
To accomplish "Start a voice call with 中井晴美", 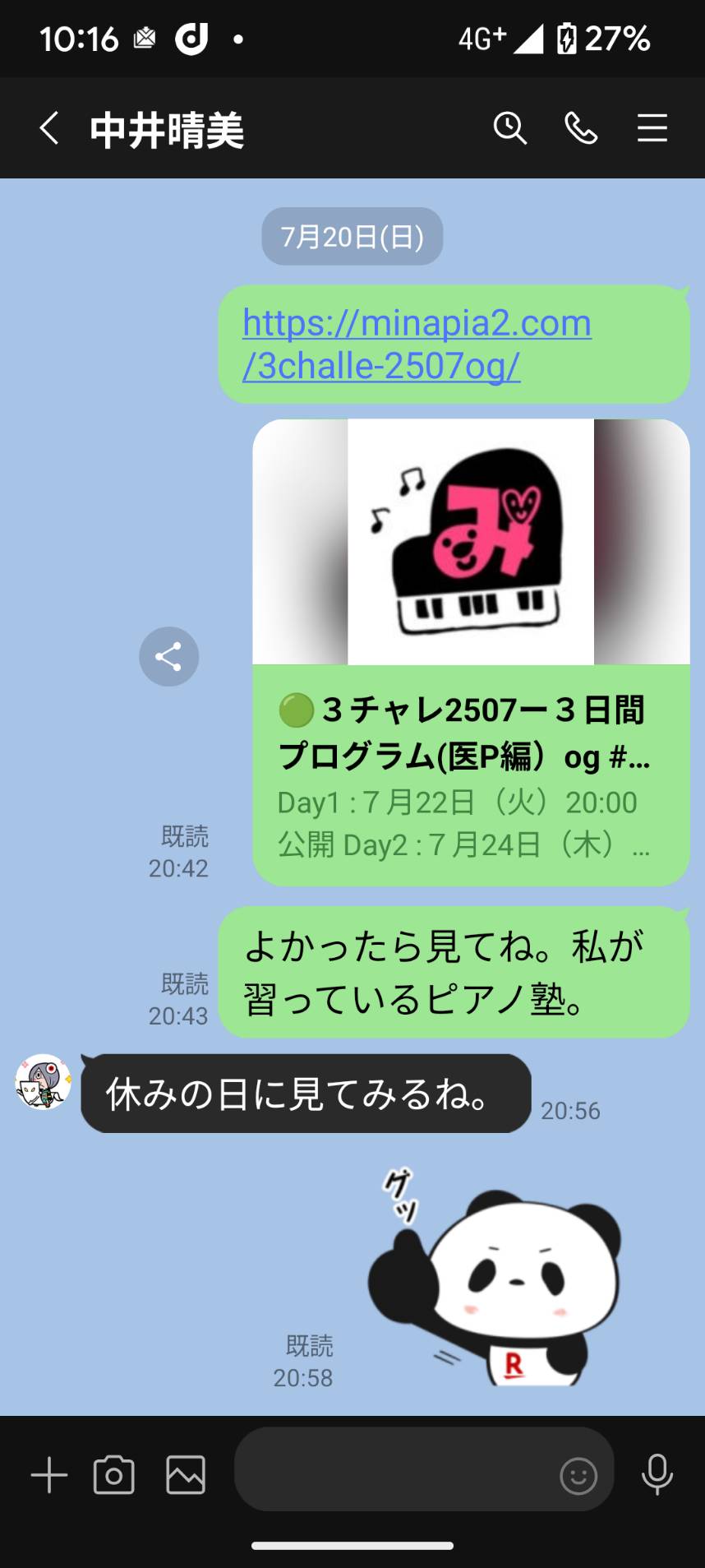I will pyautogui.click(x=581, y=128).
